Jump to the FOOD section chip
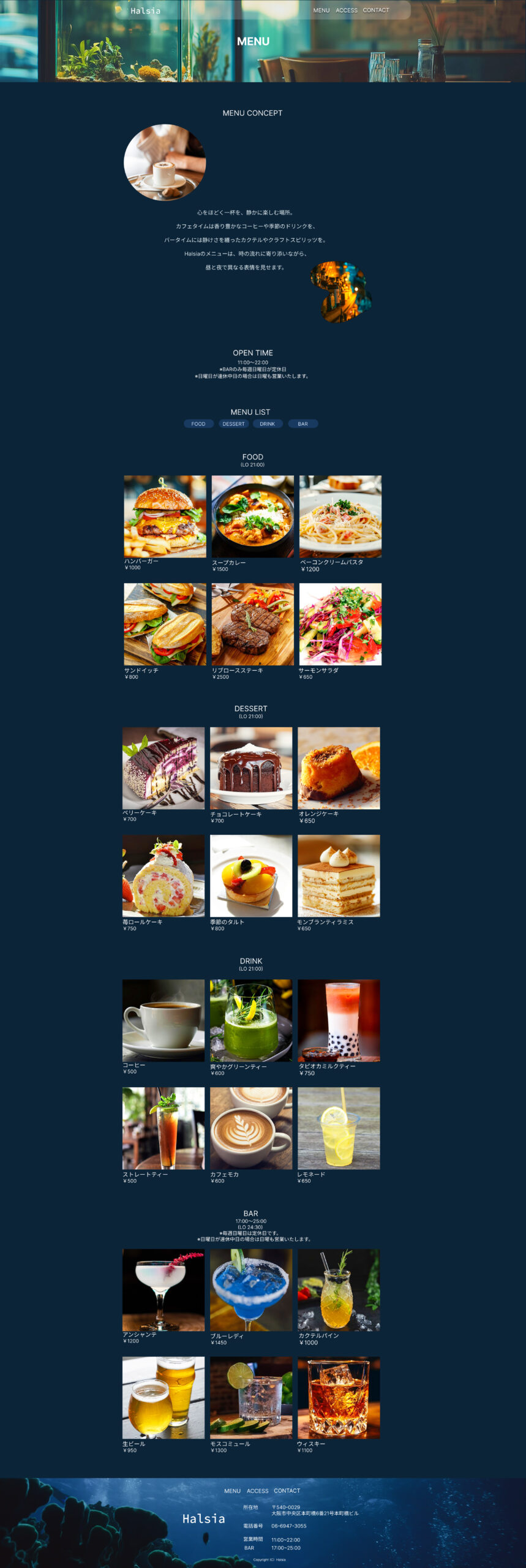526x1568 pixels. point(198,424)
